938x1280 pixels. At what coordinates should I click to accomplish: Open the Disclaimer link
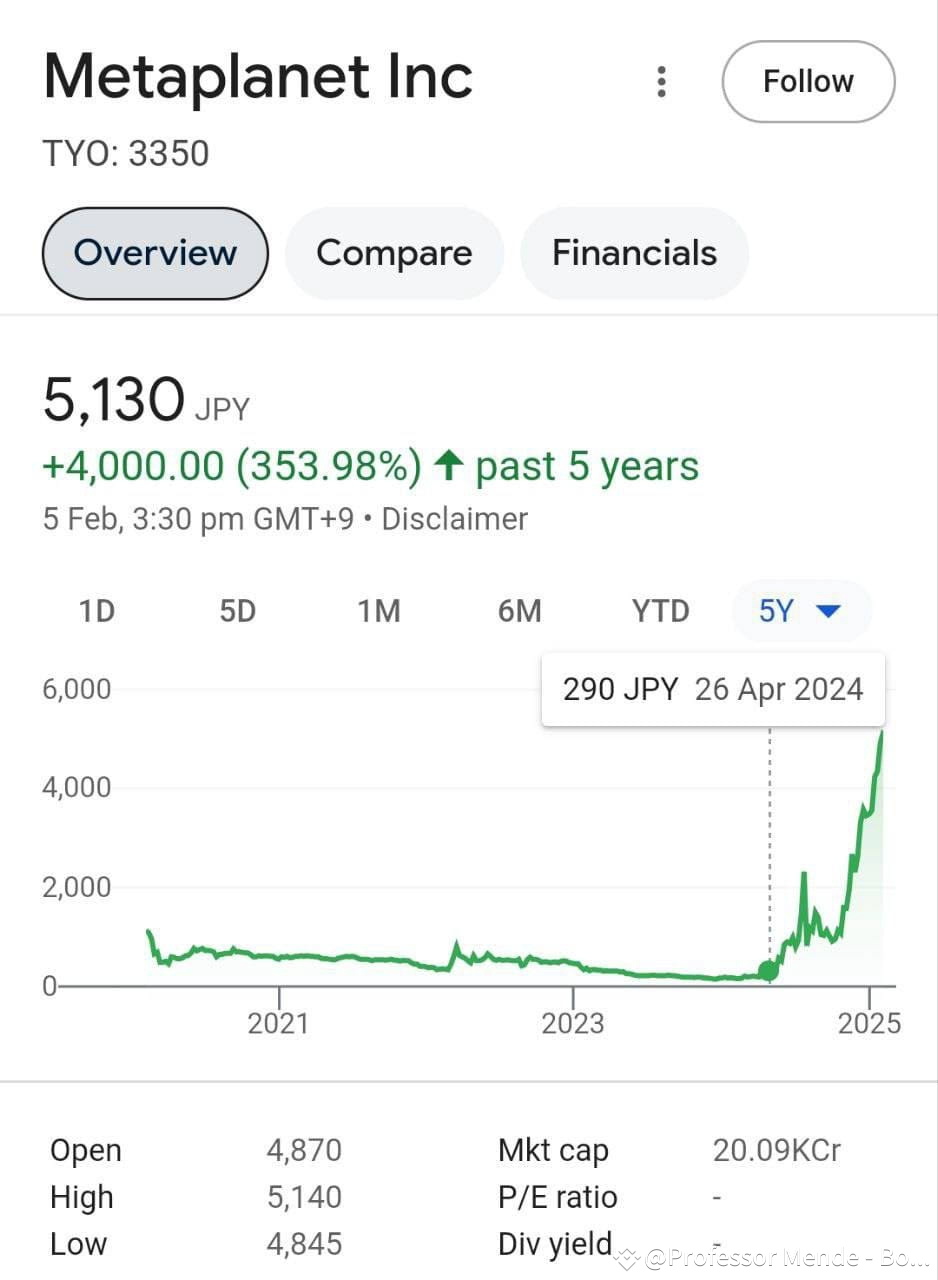click(453, 518)
